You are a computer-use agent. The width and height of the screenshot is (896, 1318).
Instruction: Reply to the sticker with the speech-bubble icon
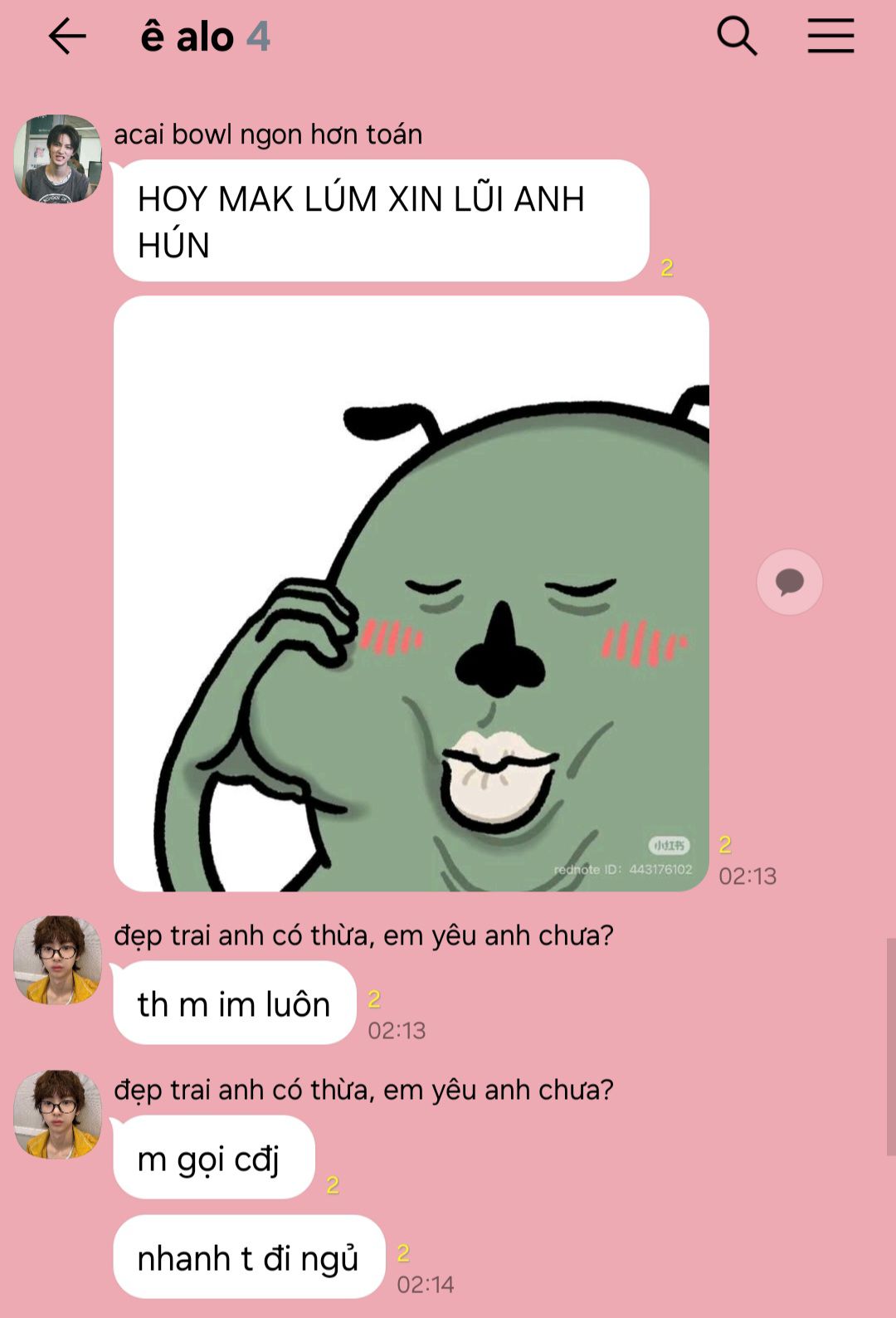pos(789,582)
